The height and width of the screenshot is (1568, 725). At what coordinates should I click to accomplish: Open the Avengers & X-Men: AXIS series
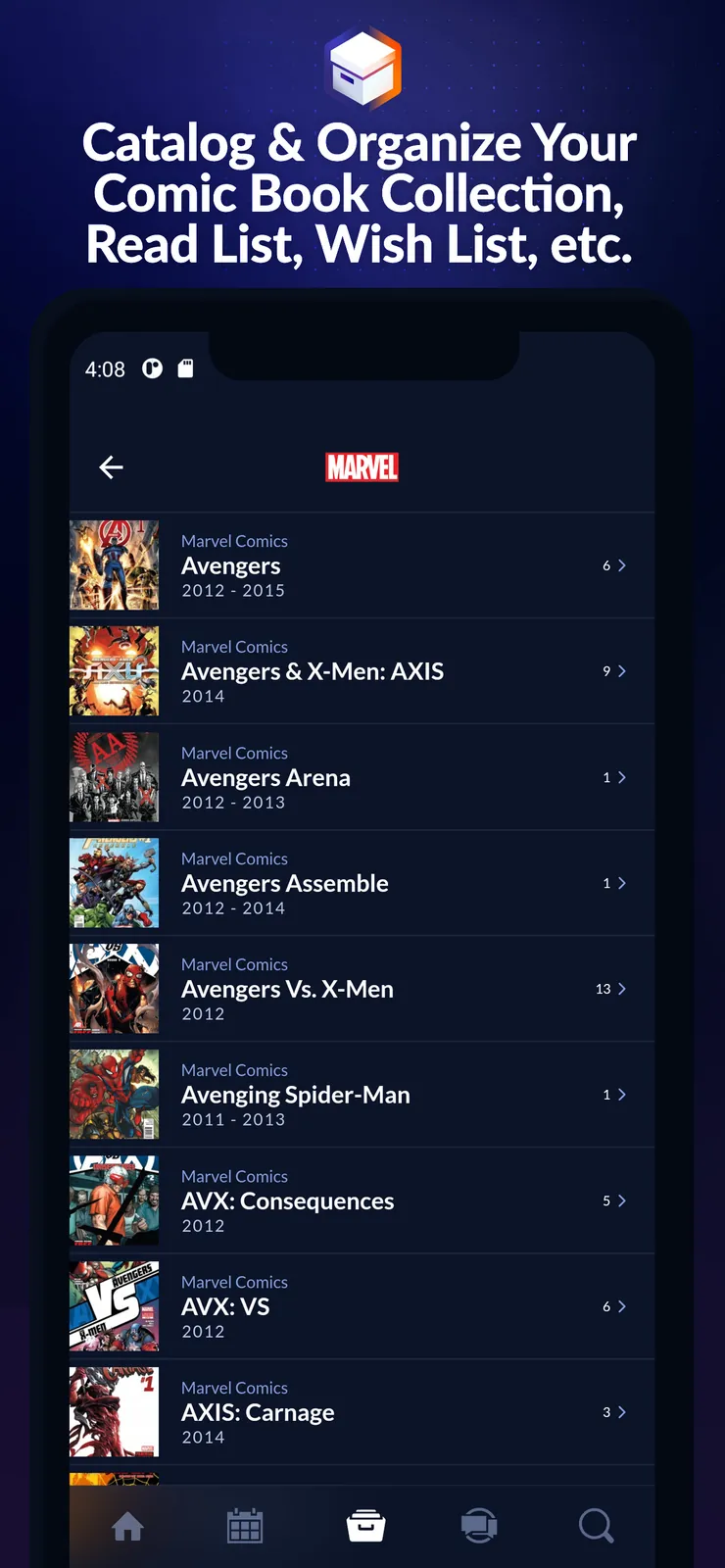click(362, 671)
